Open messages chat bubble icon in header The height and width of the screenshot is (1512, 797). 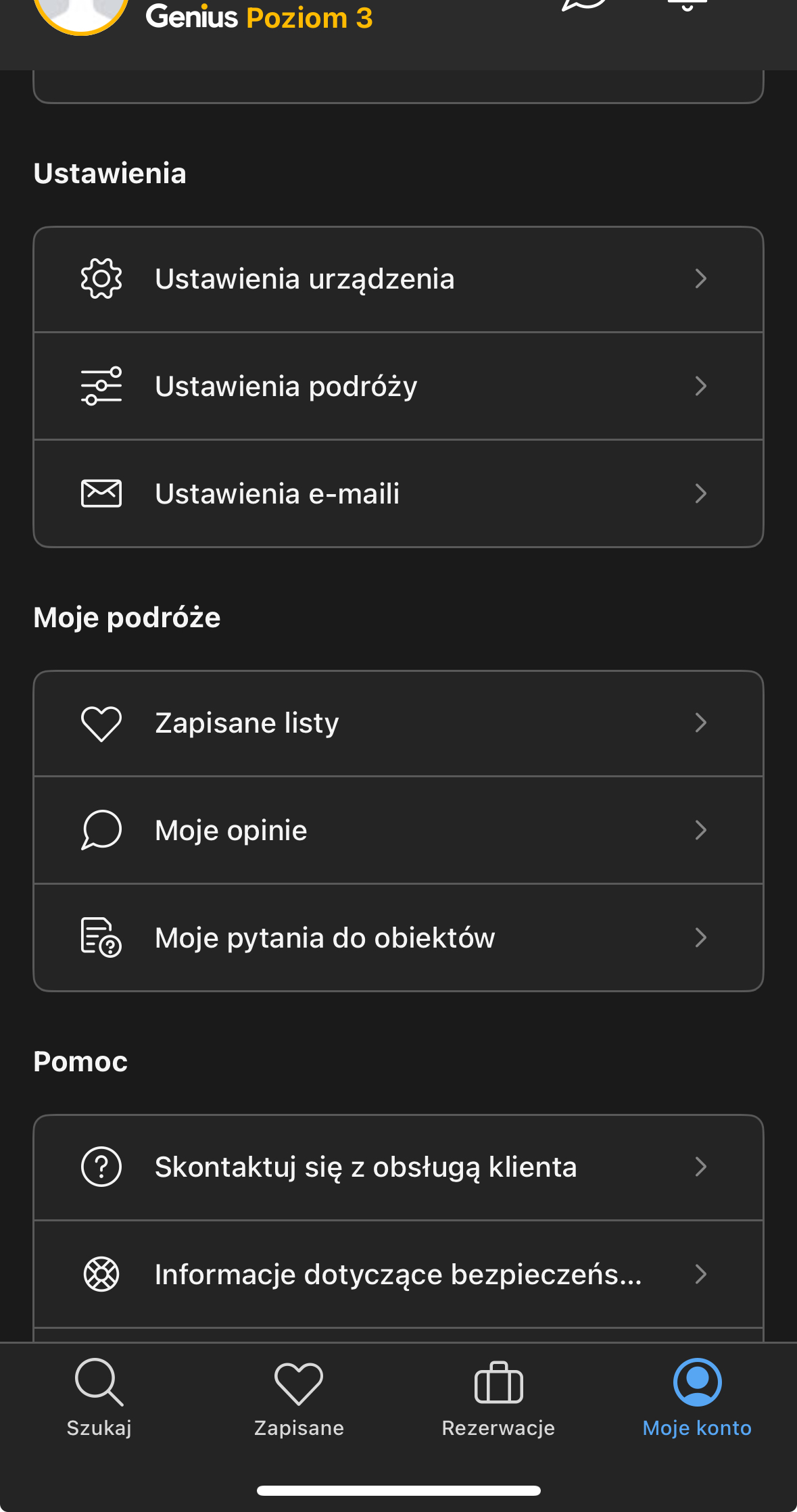point(584,5)
